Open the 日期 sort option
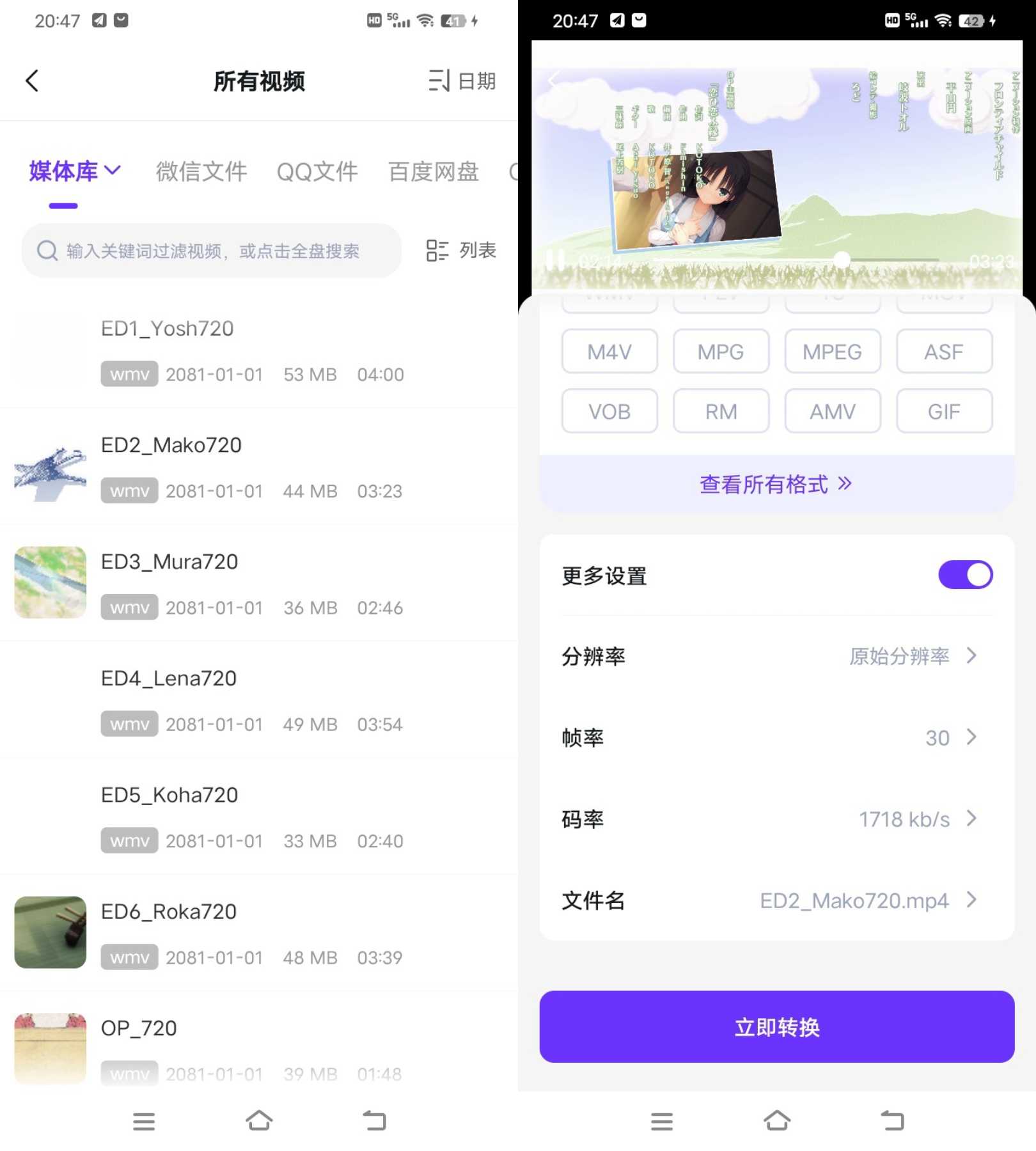The height and width of the screenshot is (1151, 1036). pos(462,81)
